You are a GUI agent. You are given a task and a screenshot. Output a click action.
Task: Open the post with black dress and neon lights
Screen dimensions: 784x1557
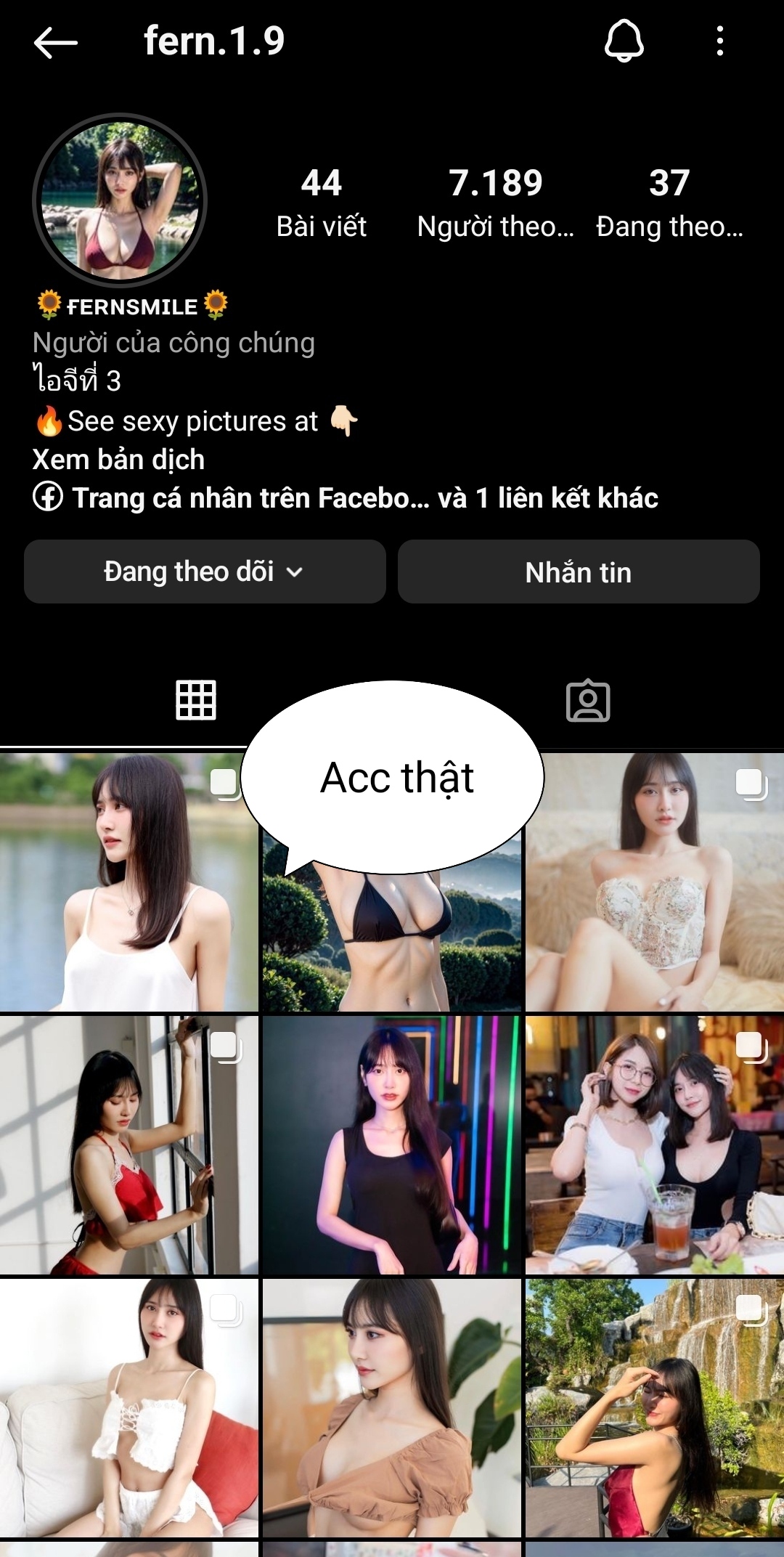(x=391, y=1145)
